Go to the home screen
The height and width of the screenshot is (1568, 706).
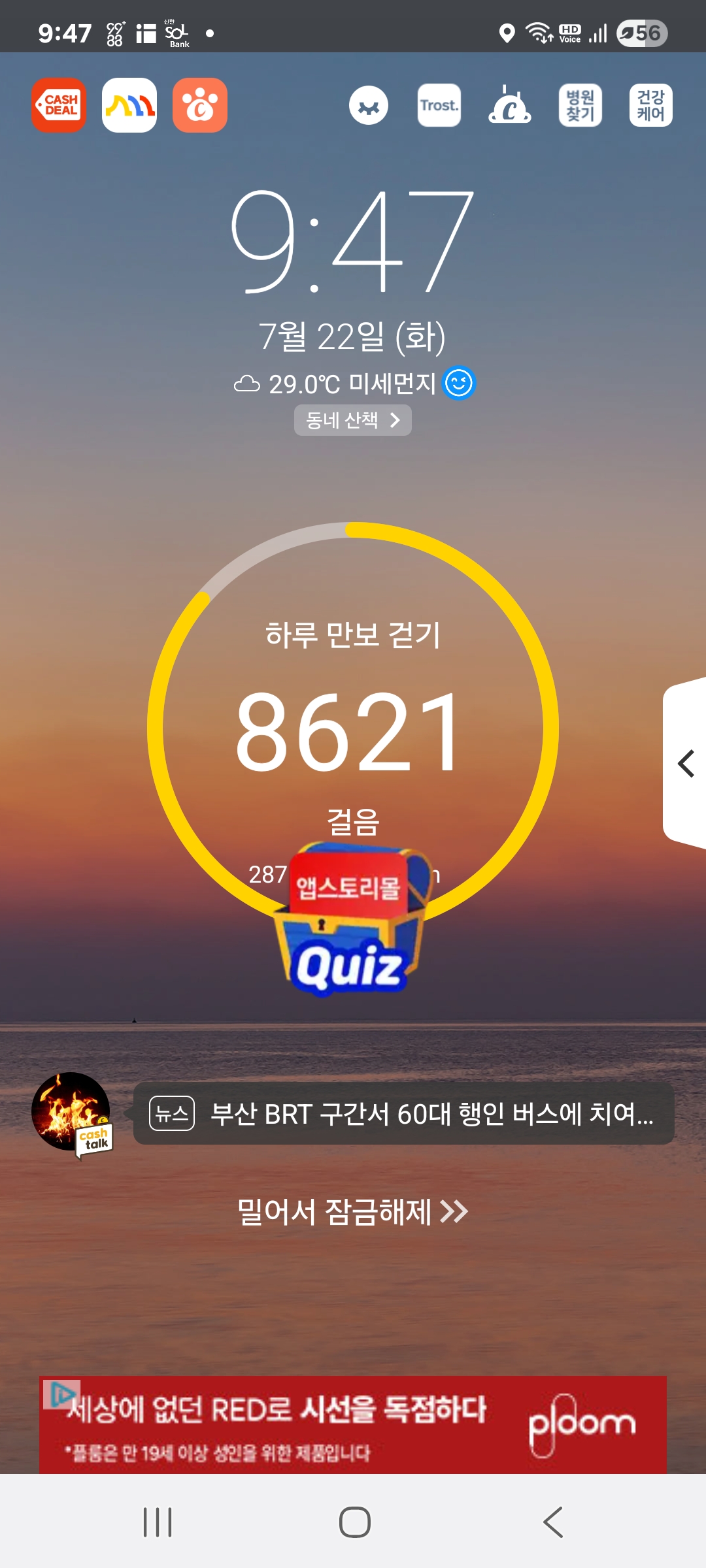[x=354, y=1522]
